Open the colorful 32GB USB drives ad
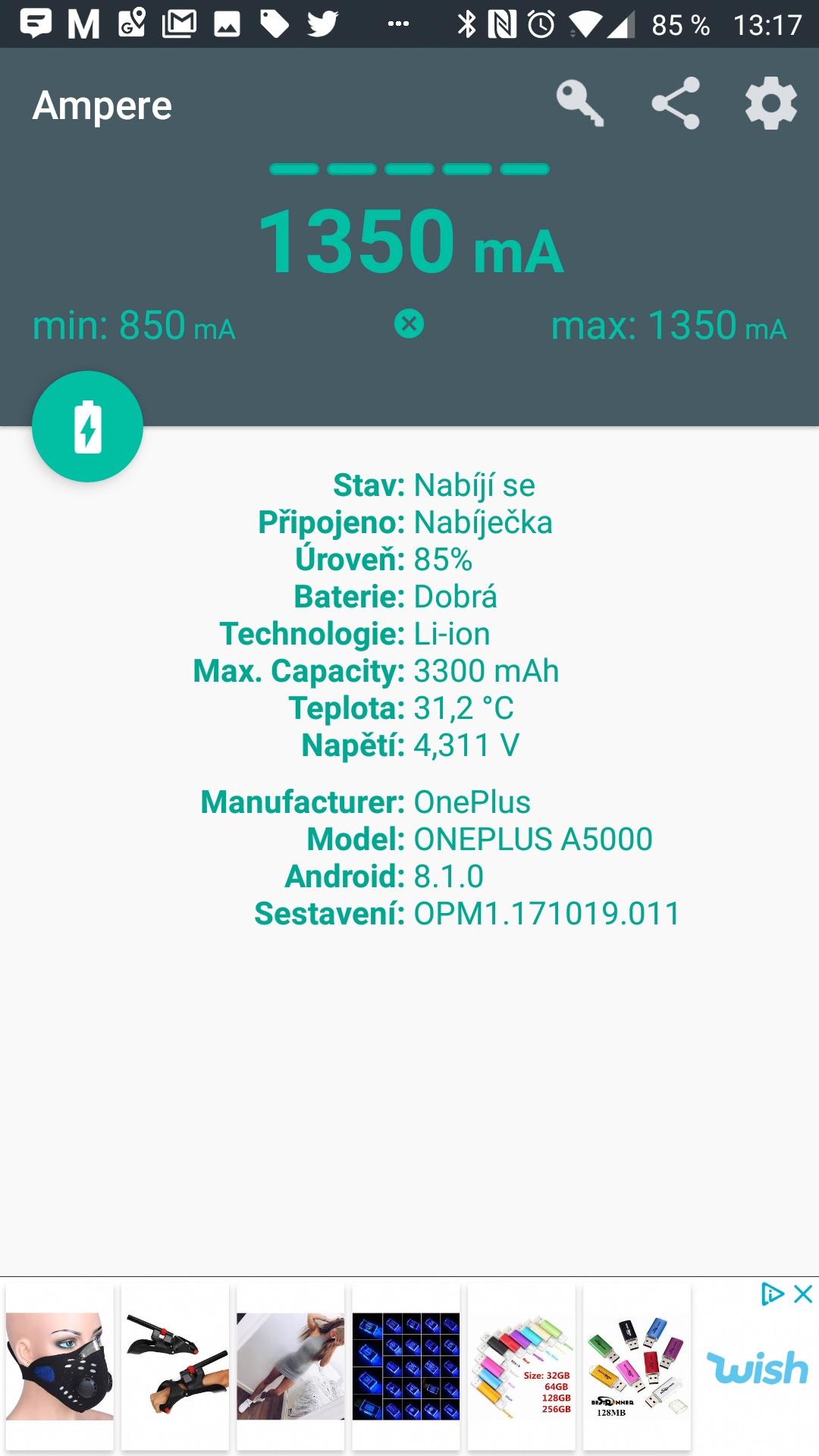The height and width of the screenshot is (1456, 819). (522, 1367)
